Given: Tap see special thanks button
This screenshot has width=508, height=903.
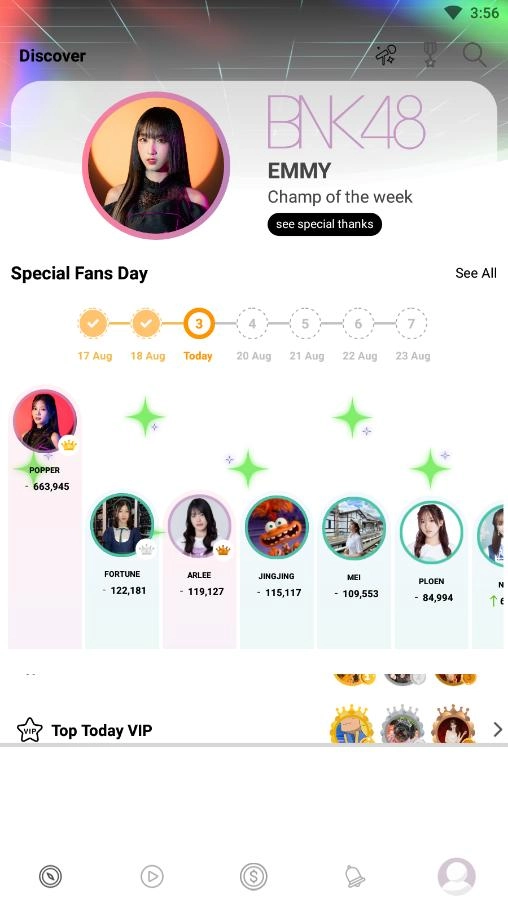Looking at the screenshot, I should [324, 224].
